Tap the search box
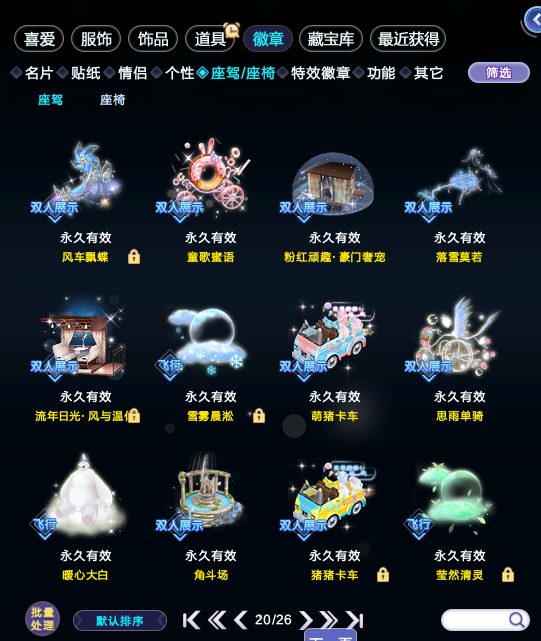Image resolution: width=541 pixels, height=641 pixels. click(x=485, y=620)
